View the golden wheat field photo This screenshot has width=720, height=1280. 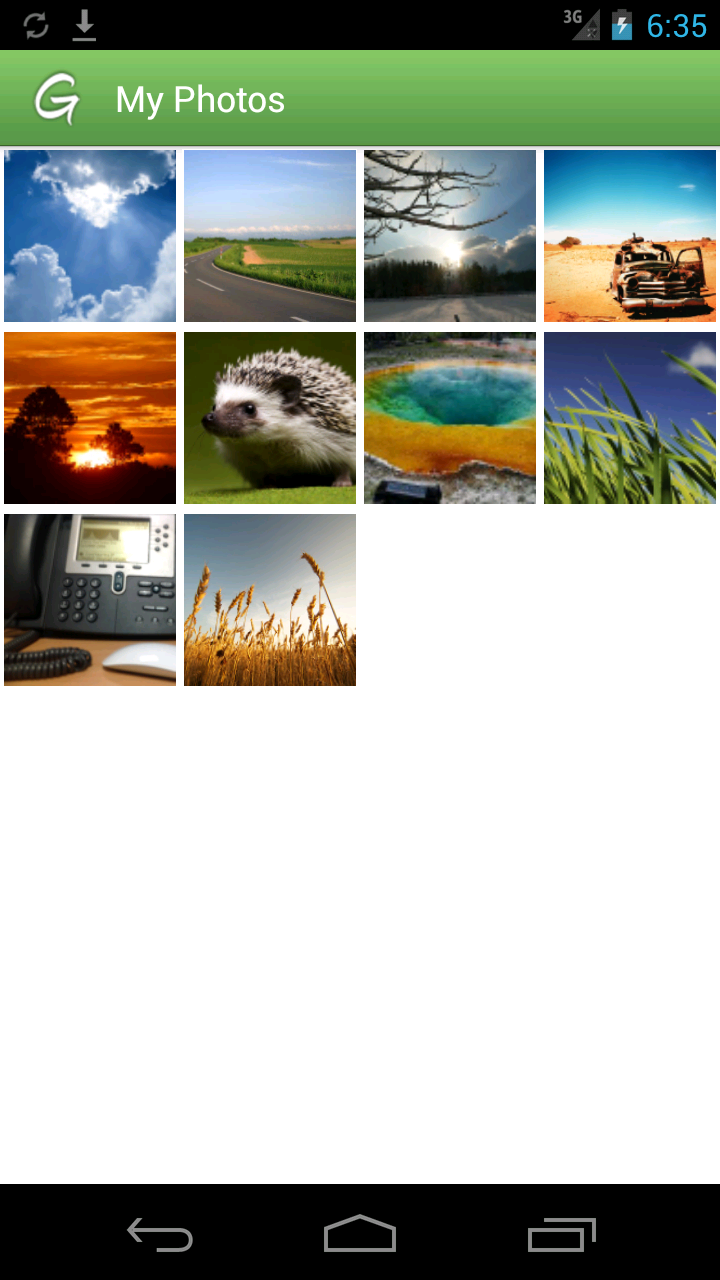tap(270, 600)
